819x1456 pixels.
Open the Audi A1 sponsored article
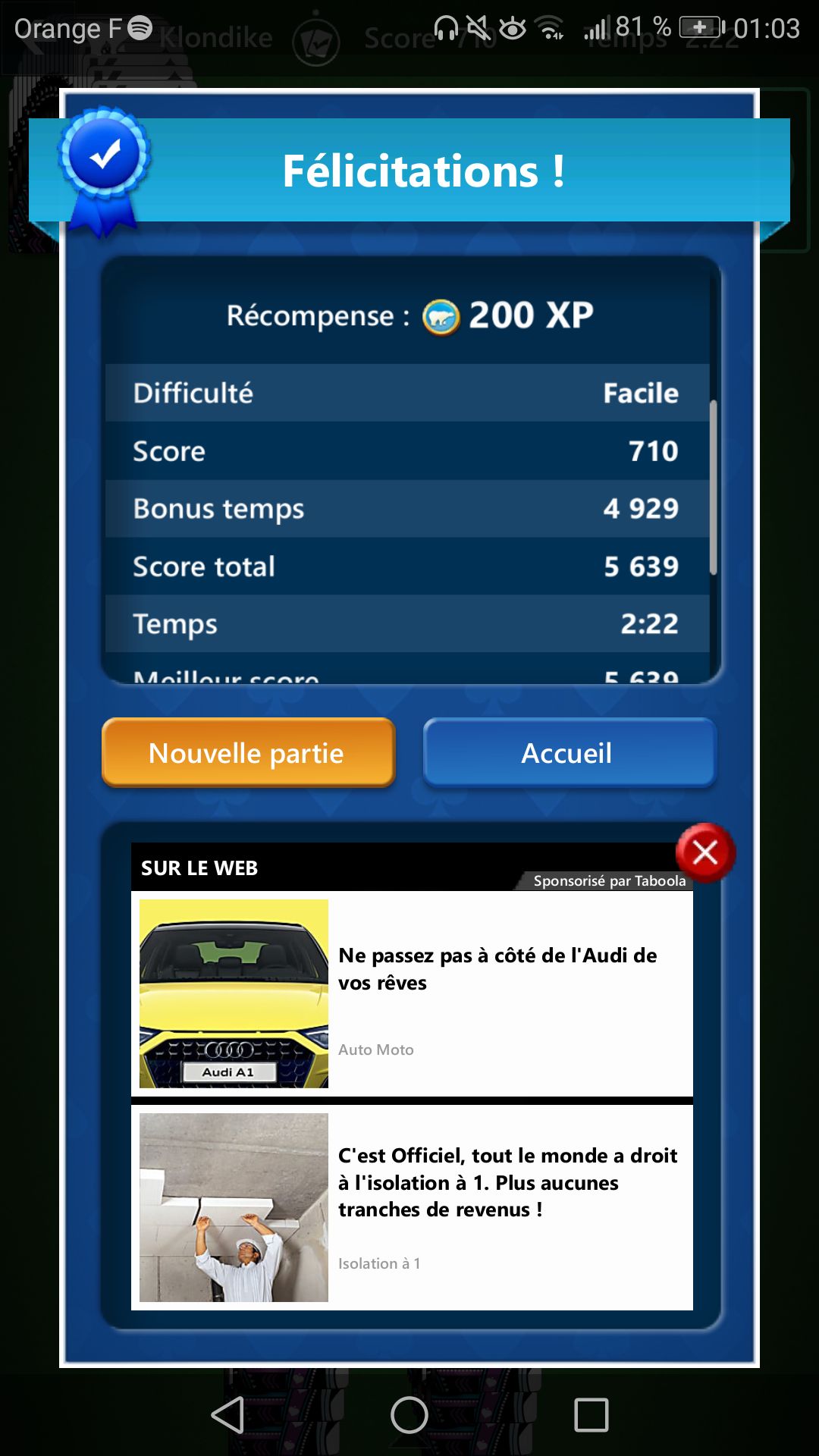(x=412, y=993)
